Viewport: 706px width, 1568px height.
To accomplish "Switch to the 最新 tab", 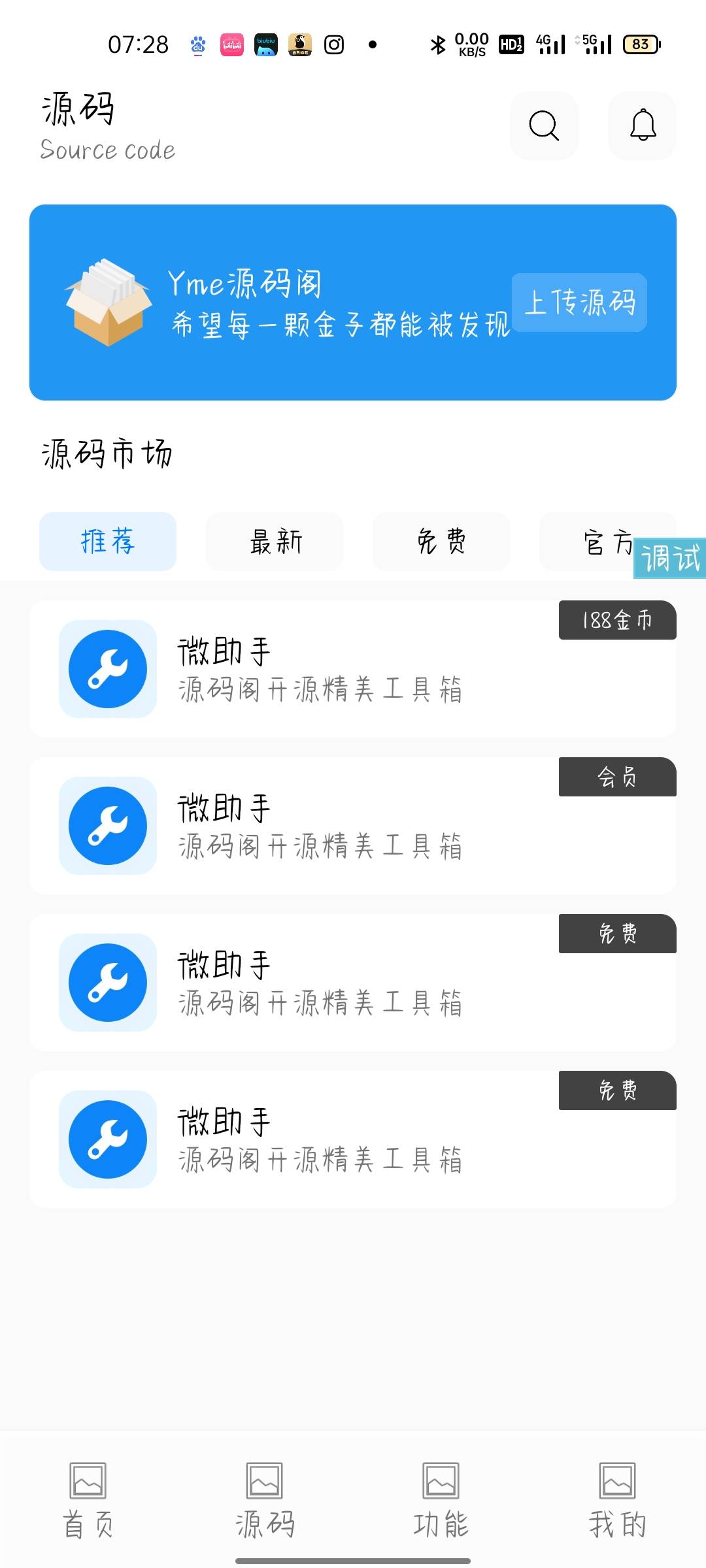I will (x=275, y=542).
